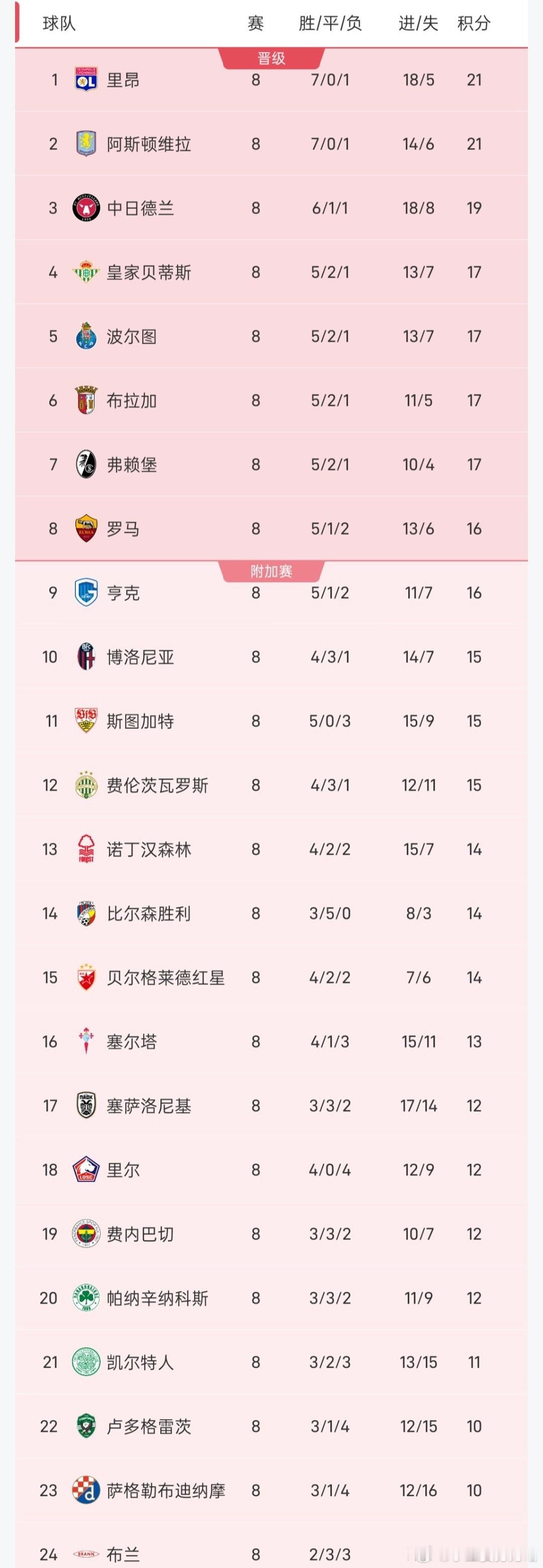Select the Lyon club crest
Viewport: 543px width, 1568px height.
[x=86, y=80]
